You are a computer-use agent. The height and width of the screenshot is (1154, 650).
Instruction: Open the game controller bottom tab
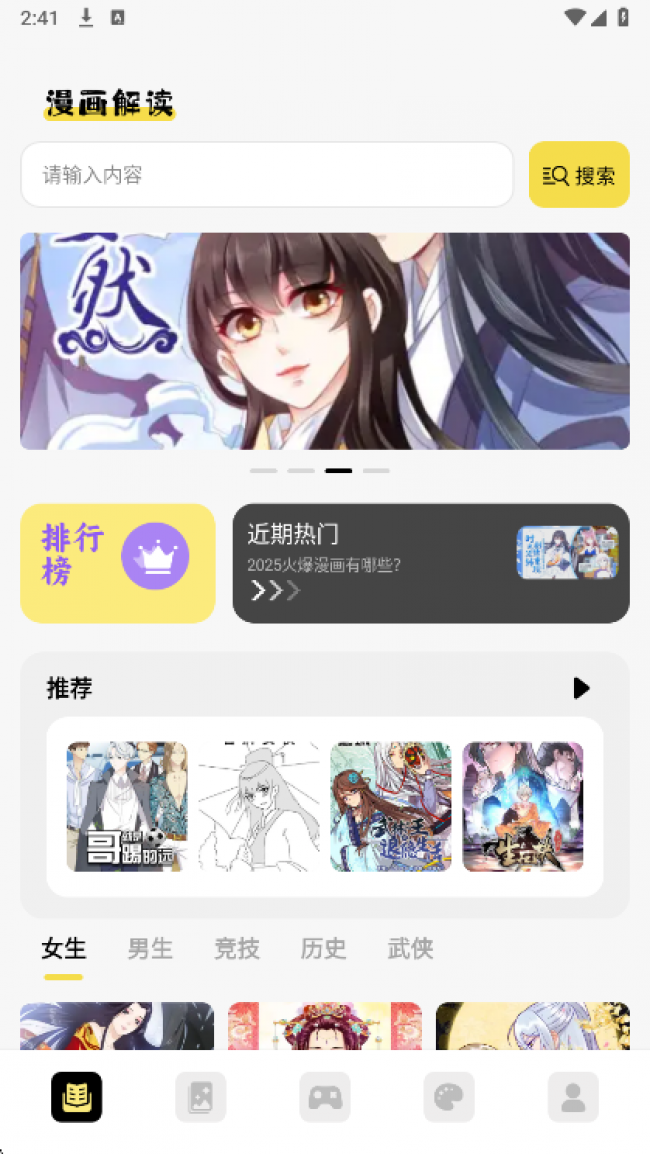point(325,1097)
